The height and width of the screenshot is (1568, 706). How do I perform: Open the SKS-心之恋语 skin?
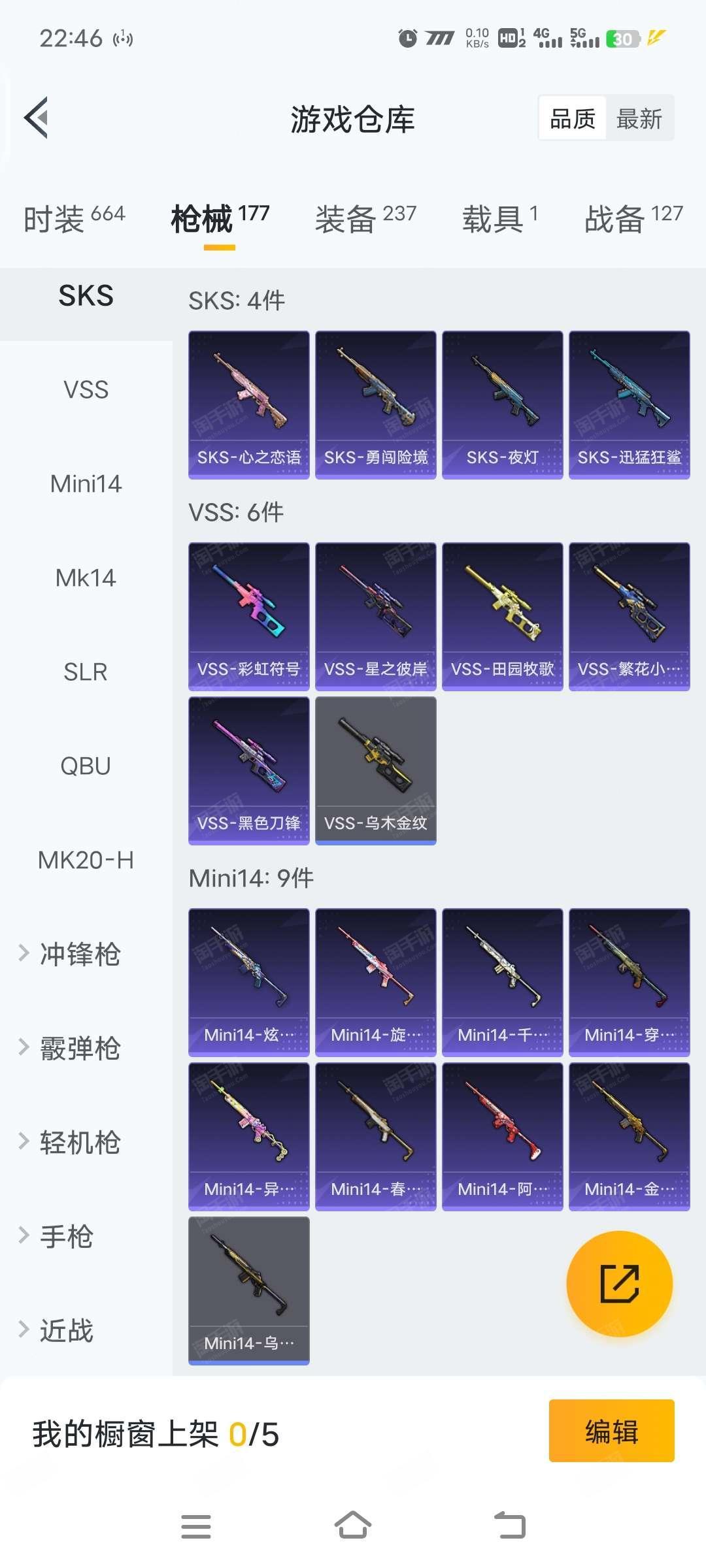tap(248, 404)
